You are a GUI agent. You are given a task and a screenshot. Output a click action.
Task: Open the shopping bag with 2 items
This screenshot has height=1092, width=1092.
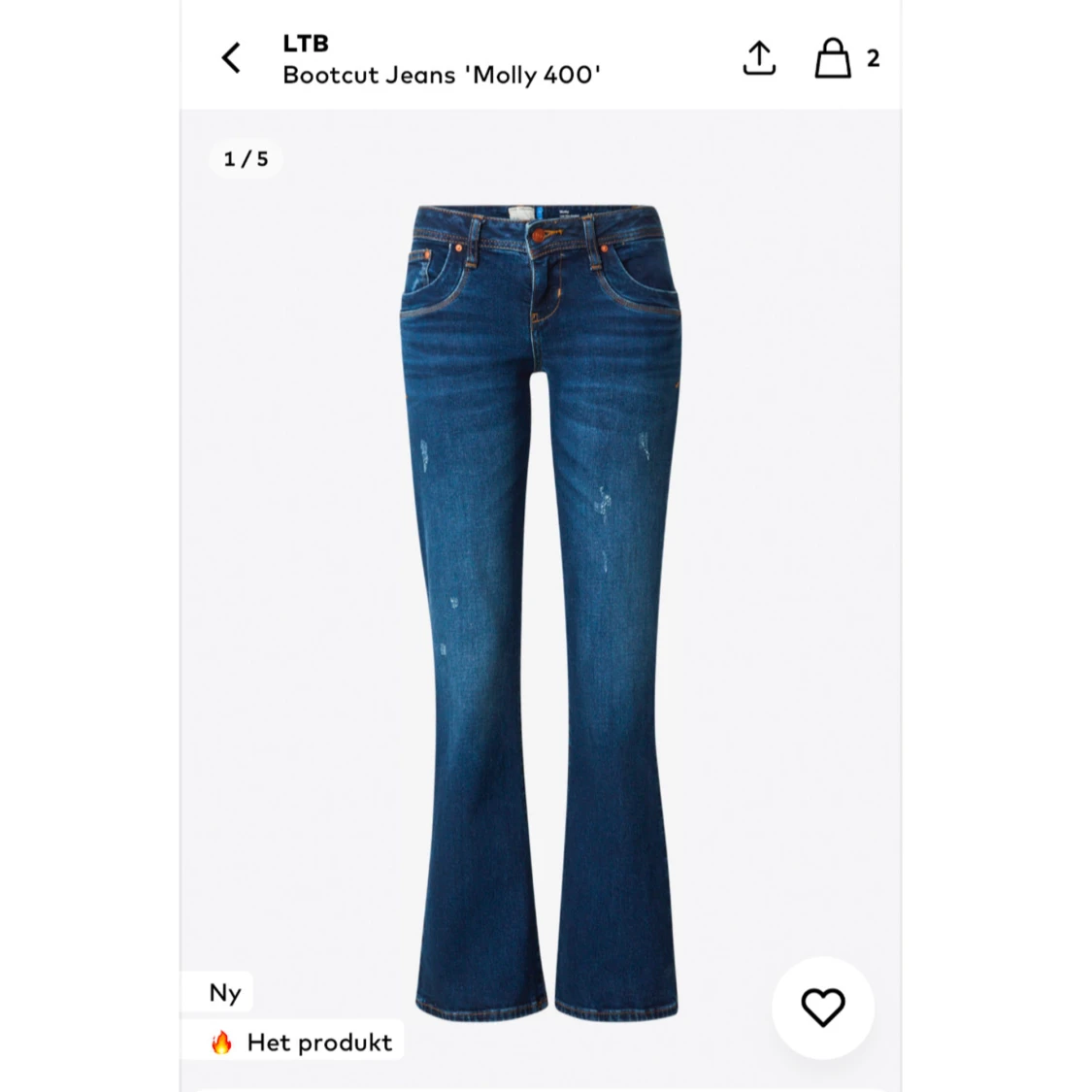833,58
